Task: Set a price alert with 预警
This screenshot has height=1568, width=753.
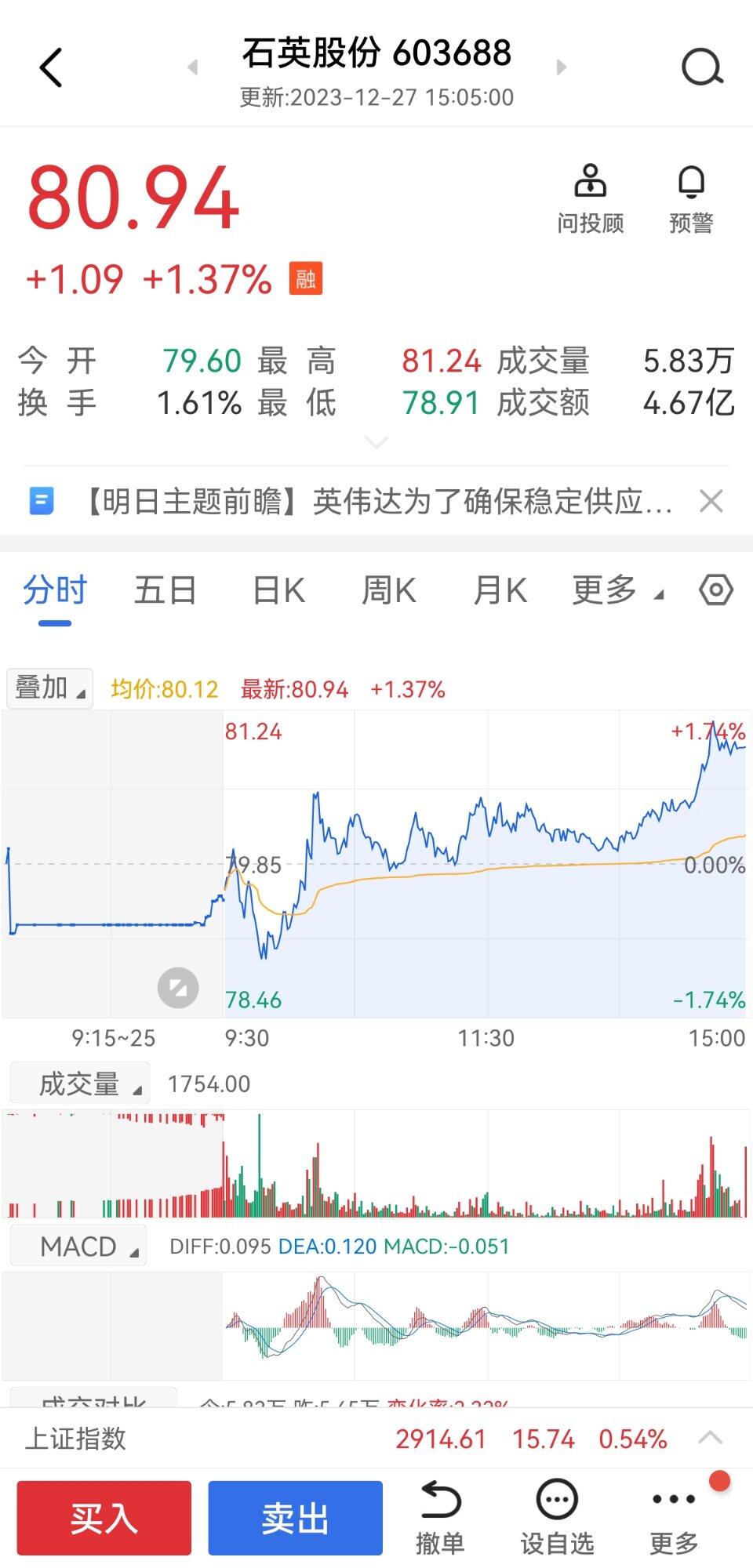Action: (x=691, y=199)
